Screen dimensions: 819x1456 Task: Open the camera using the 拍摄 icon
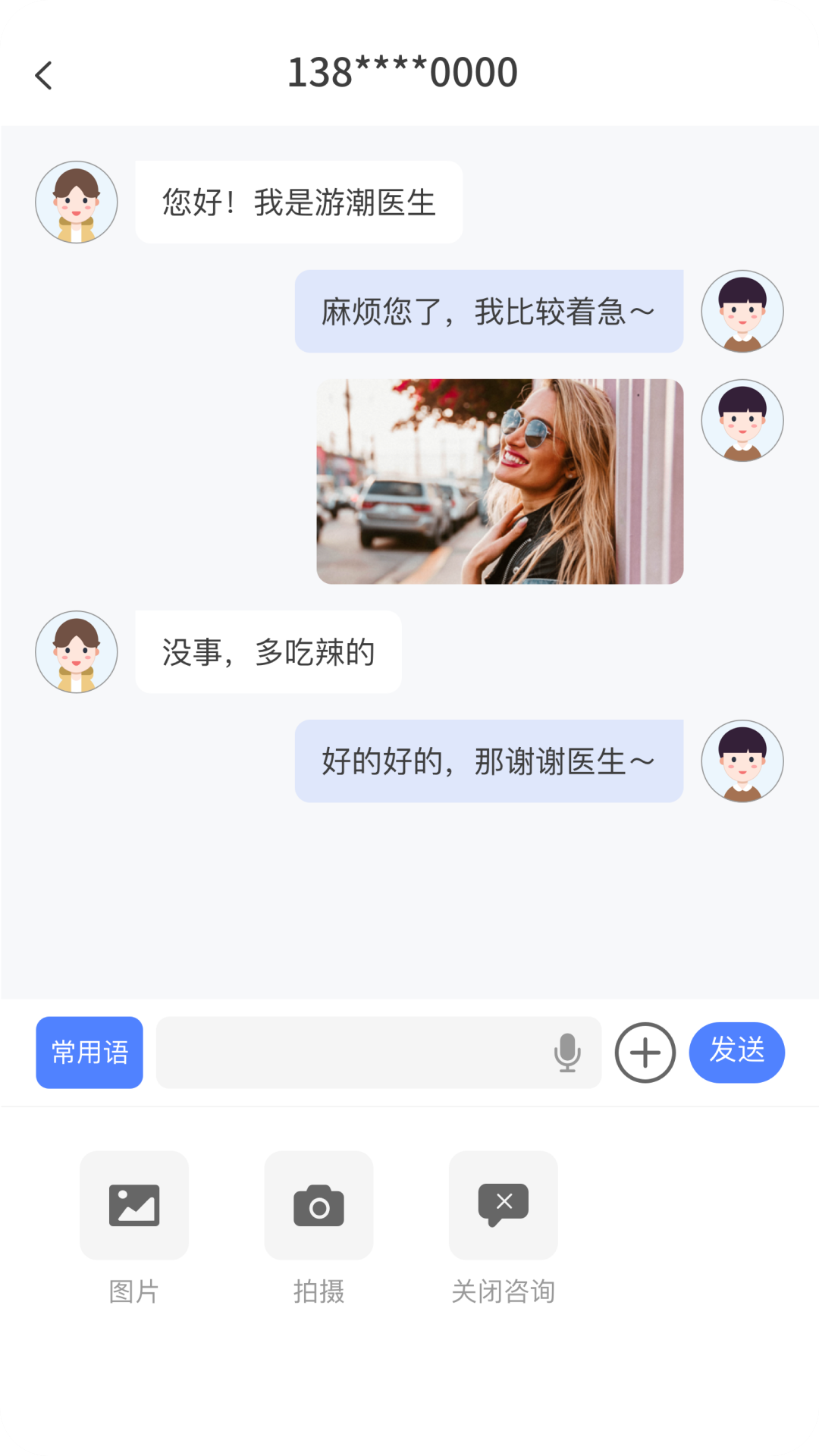(318, 1206)
